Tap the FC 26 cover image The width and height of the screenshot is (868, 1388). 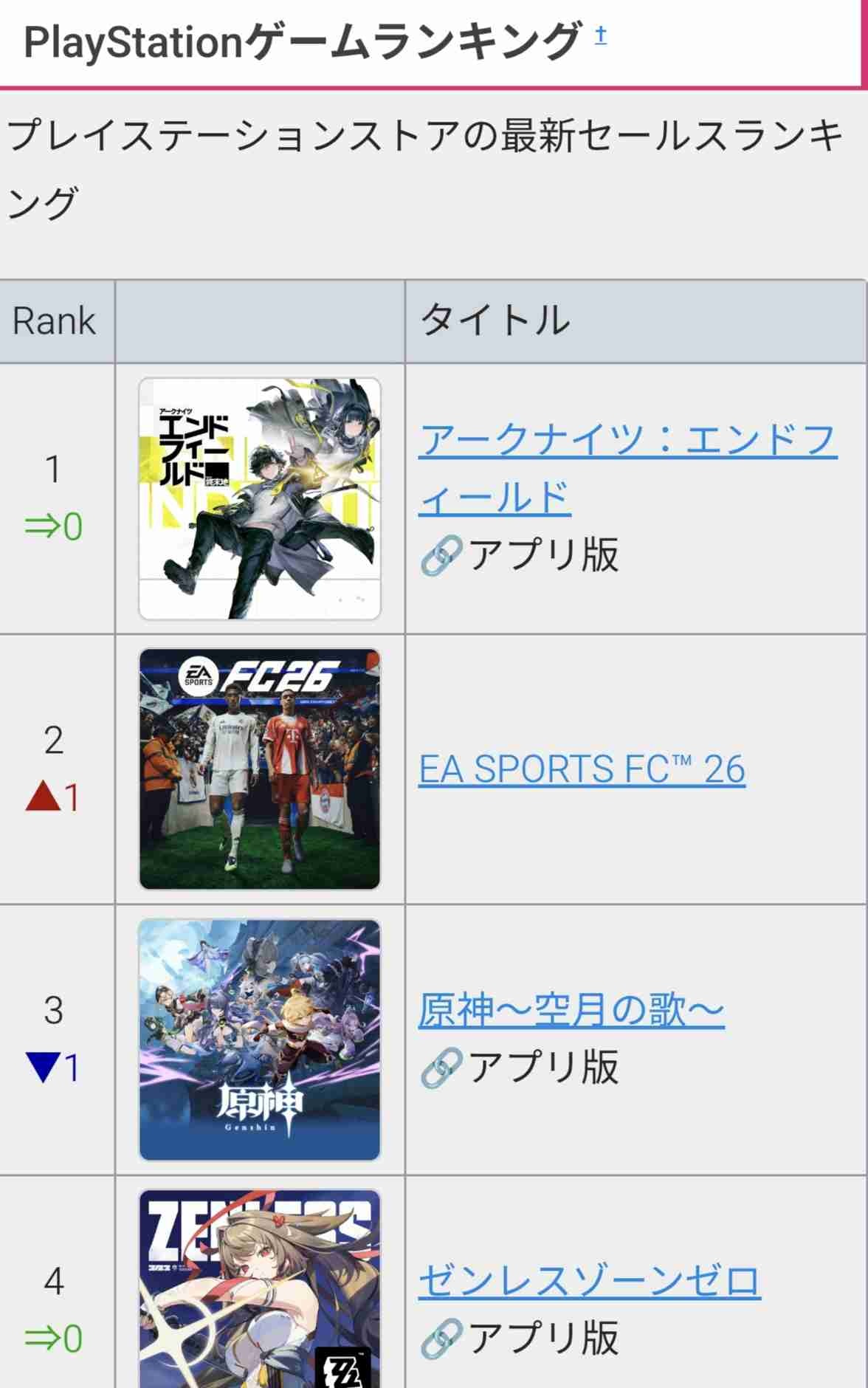pos(260,769)
